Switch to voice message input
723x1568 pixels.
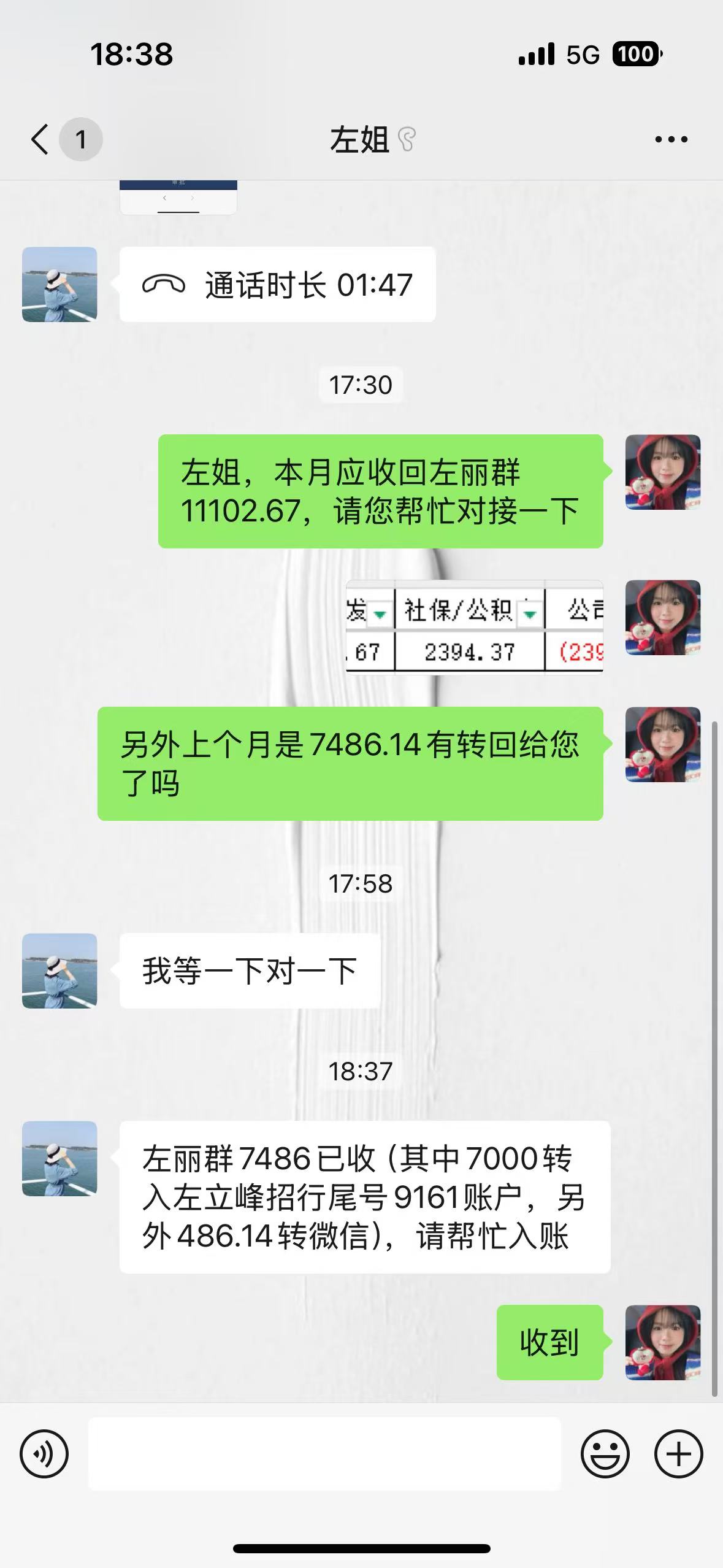(x=44, y=1454)
